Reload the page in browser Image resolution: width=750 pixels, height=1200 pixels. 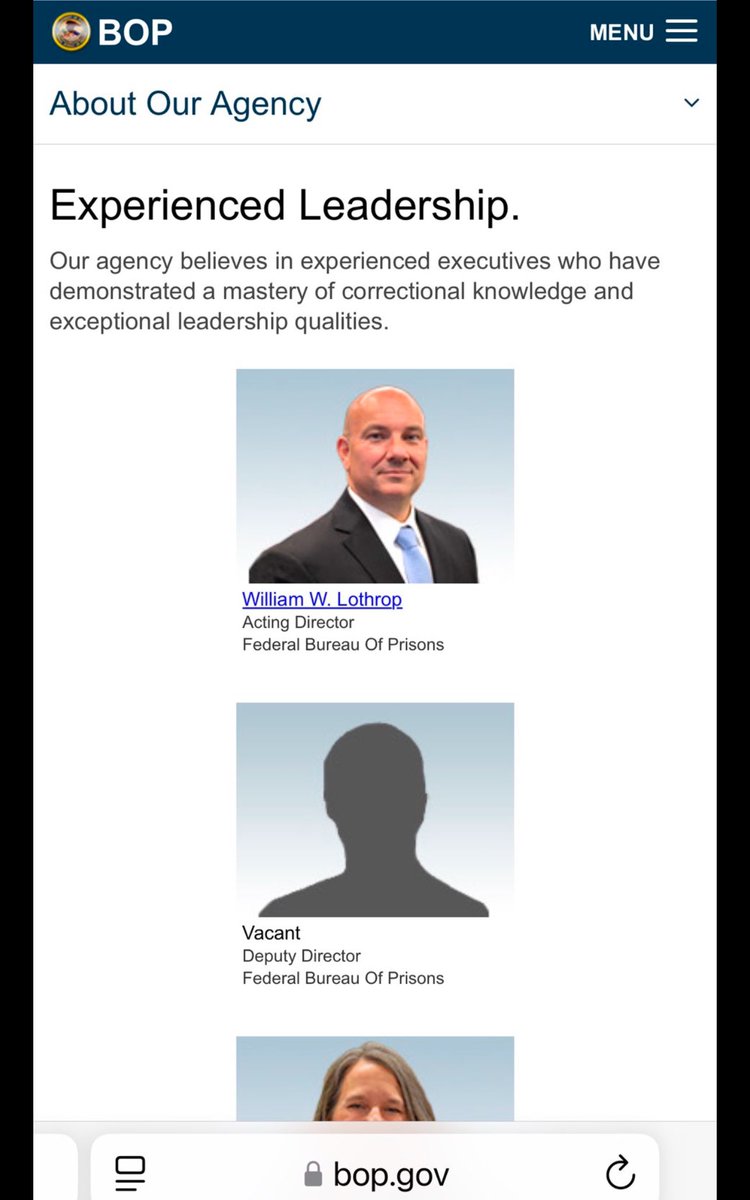coord(620,1172)
